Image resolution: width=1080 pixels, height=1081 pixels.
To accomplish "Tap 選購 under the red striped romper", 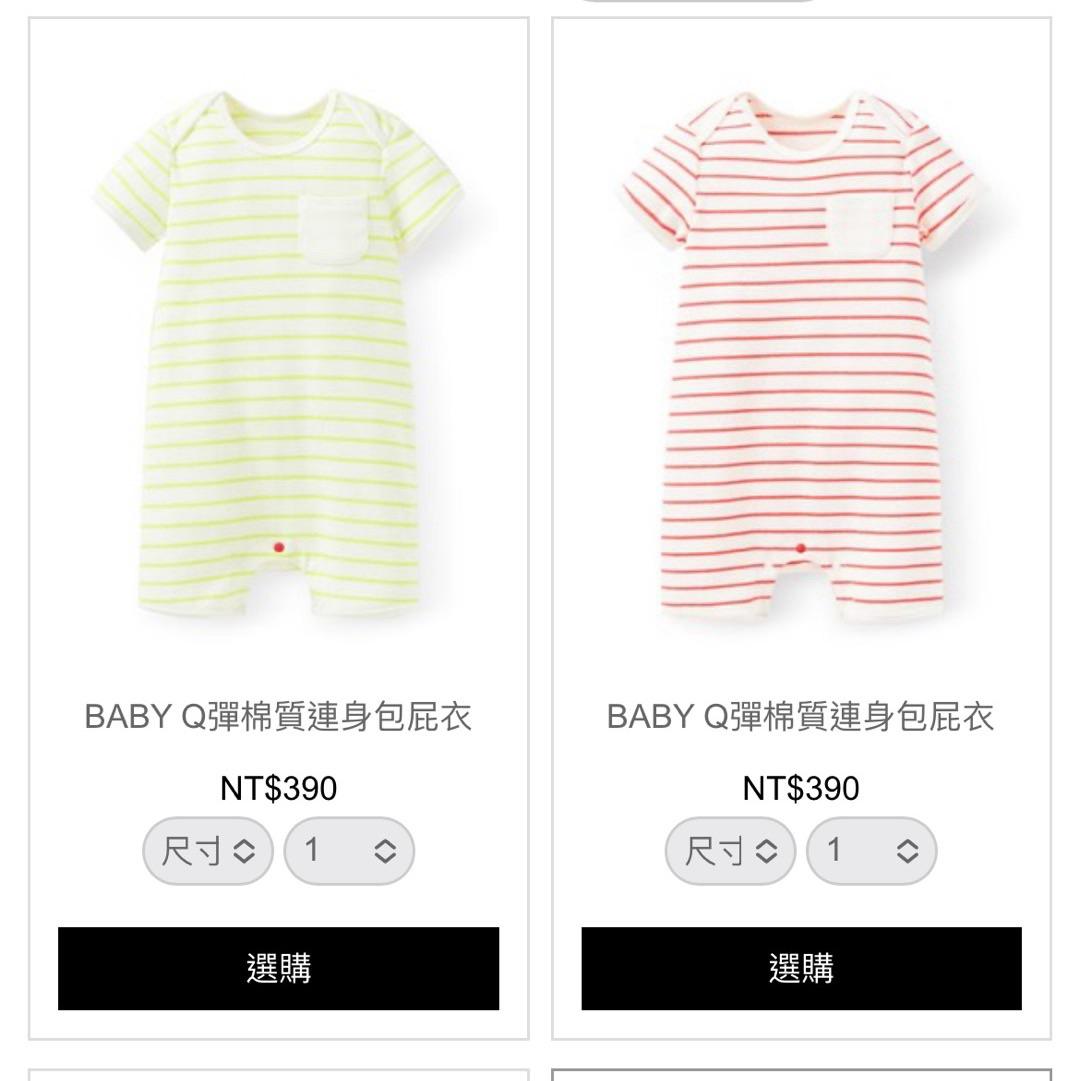I will coord(801,968).
